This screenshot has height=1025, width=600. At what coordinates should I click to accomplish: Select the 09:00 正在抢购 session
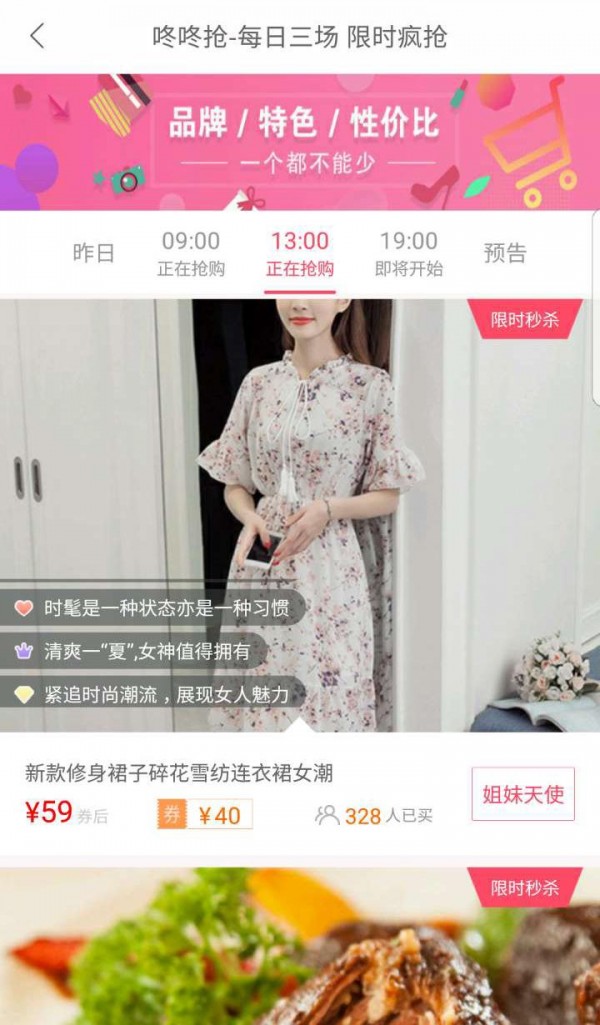pos(190,254)
